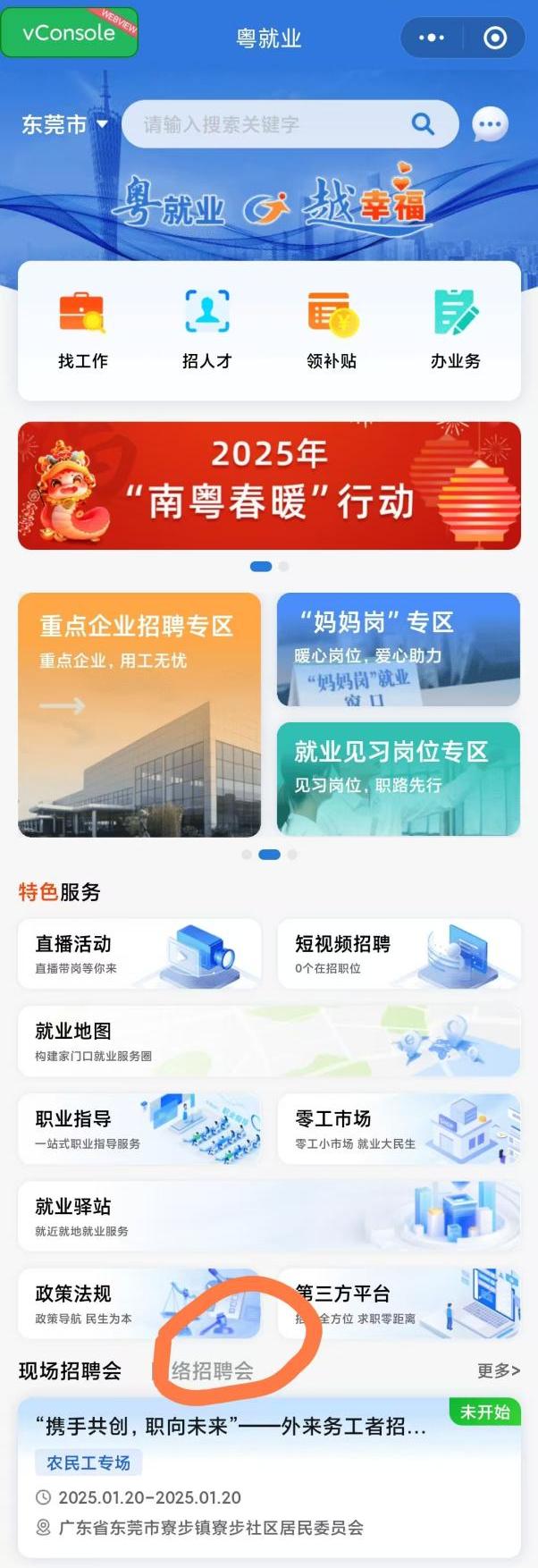Tap 更多 to see more job fairs

click(498, 1370)
